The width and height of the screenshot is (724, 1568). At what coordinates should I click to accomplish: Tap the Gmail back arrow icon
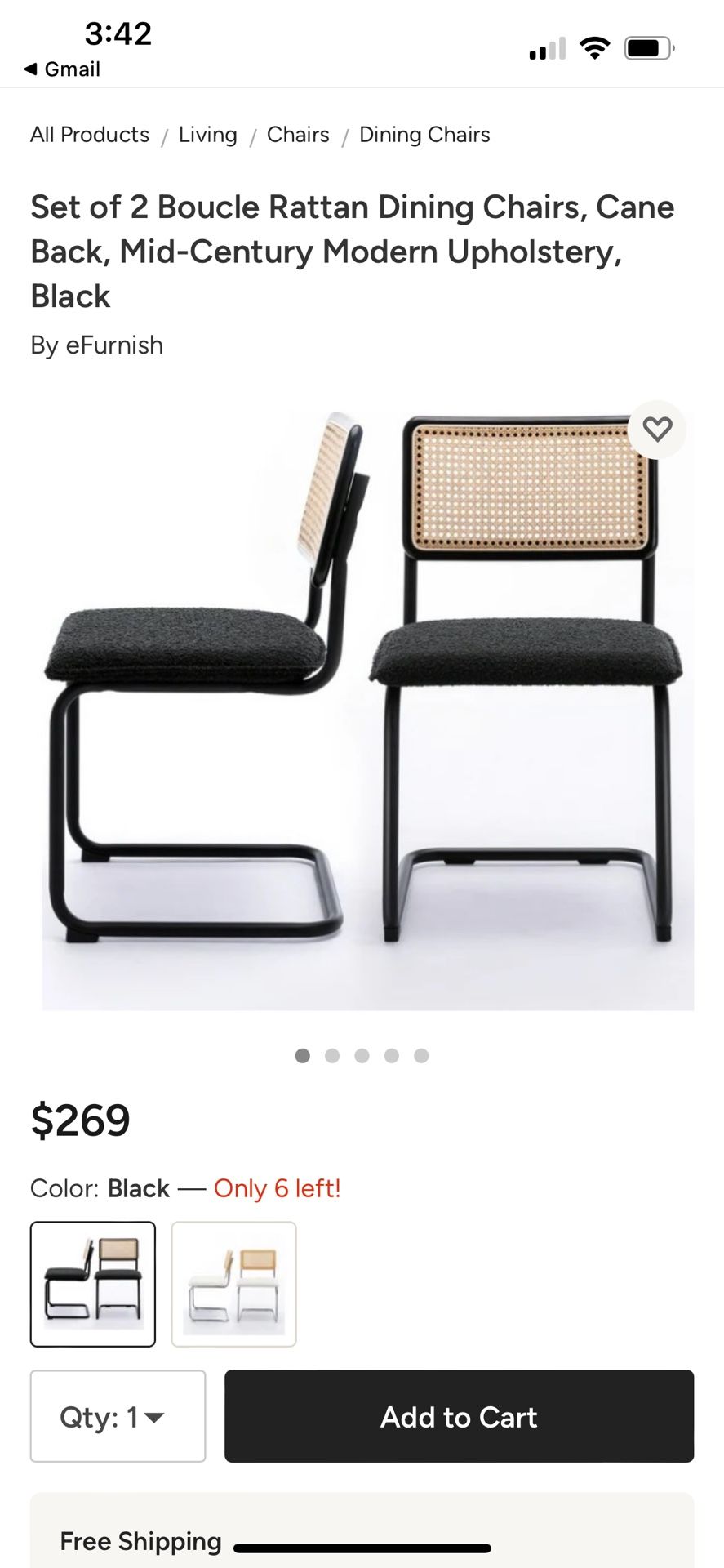coord(32,69)
